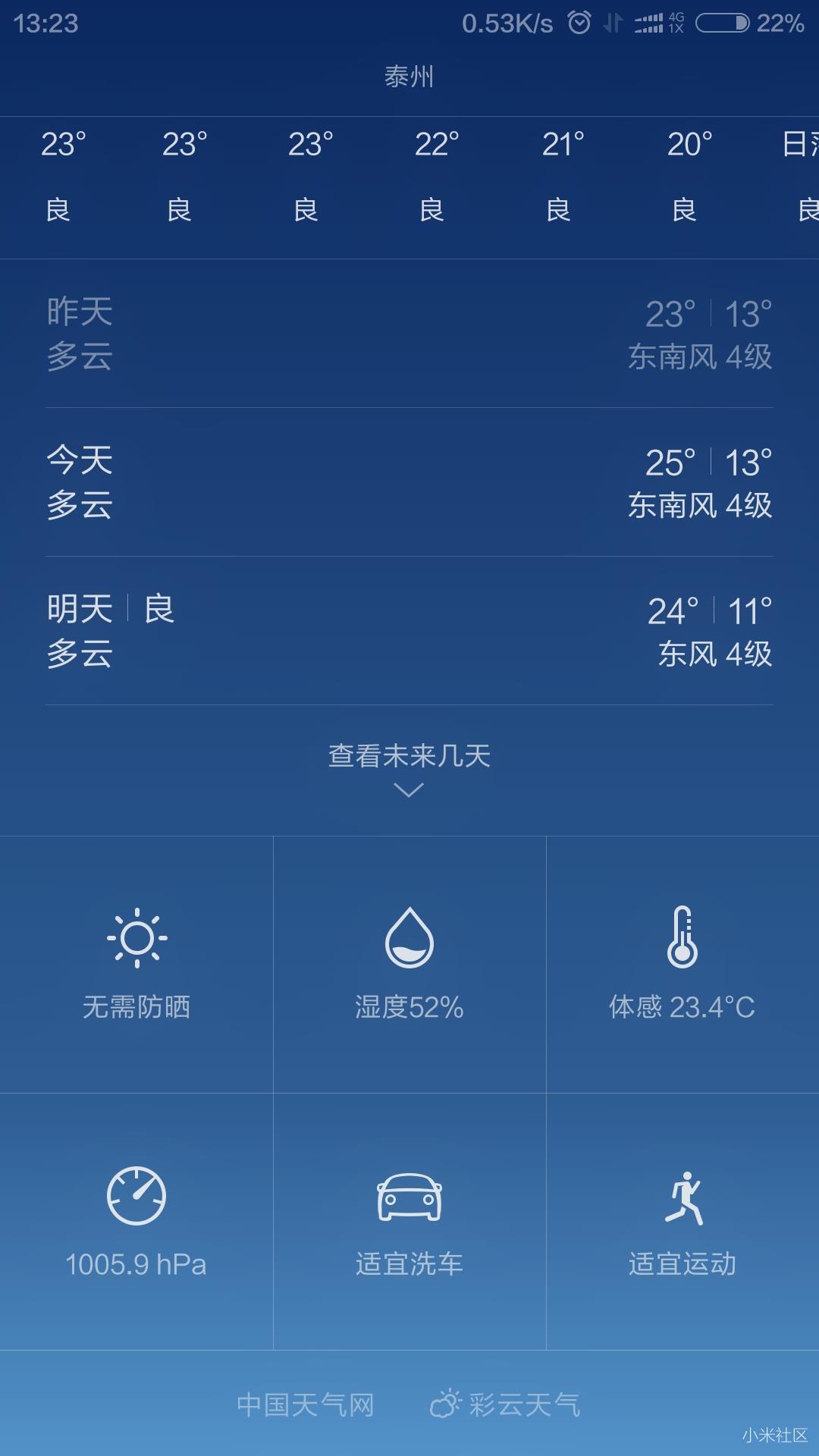This screenshot has width=819, height=1456.
Task: Tap the city name 泰州 at the top
Action: coord(409,76)
